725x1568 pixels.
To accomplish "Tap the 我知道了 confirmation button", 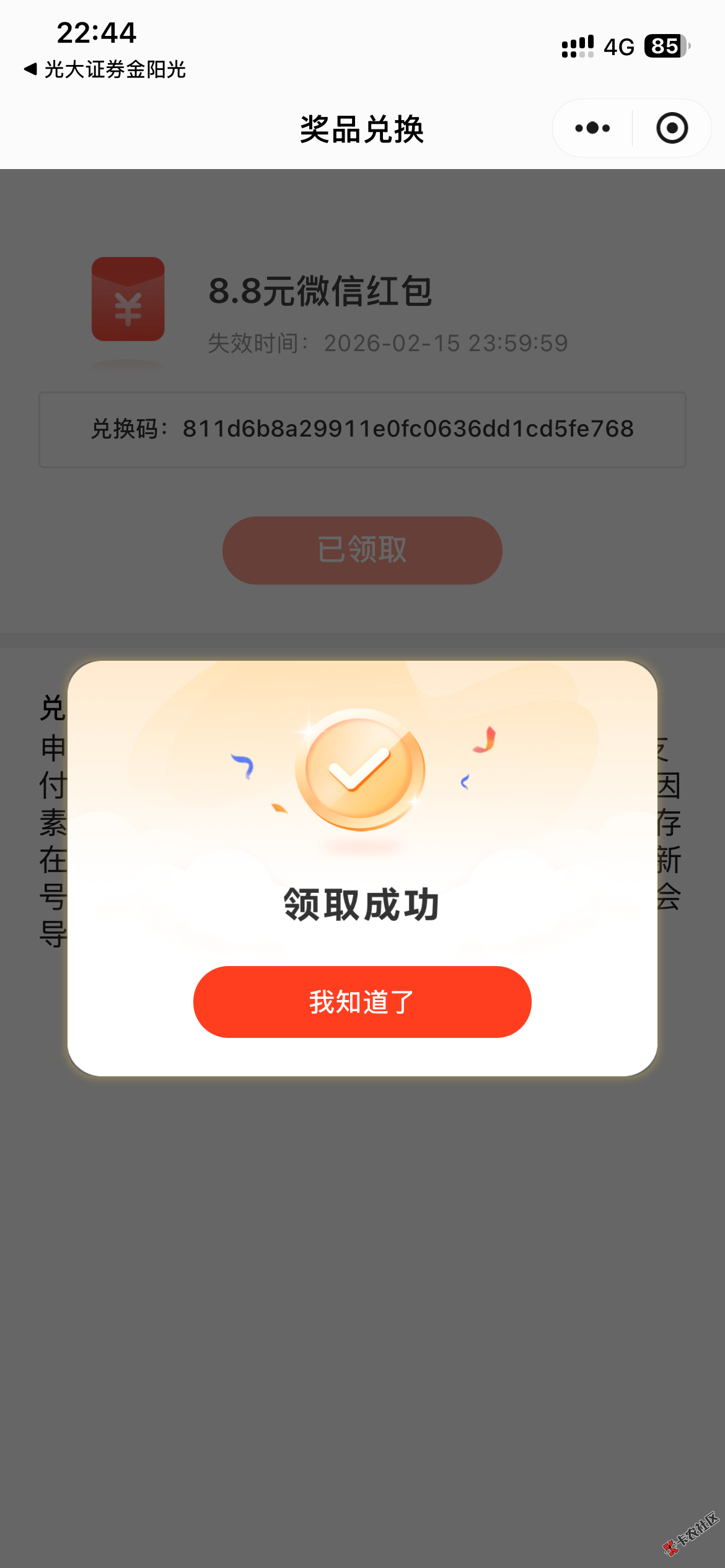I will click(362, 1001).
